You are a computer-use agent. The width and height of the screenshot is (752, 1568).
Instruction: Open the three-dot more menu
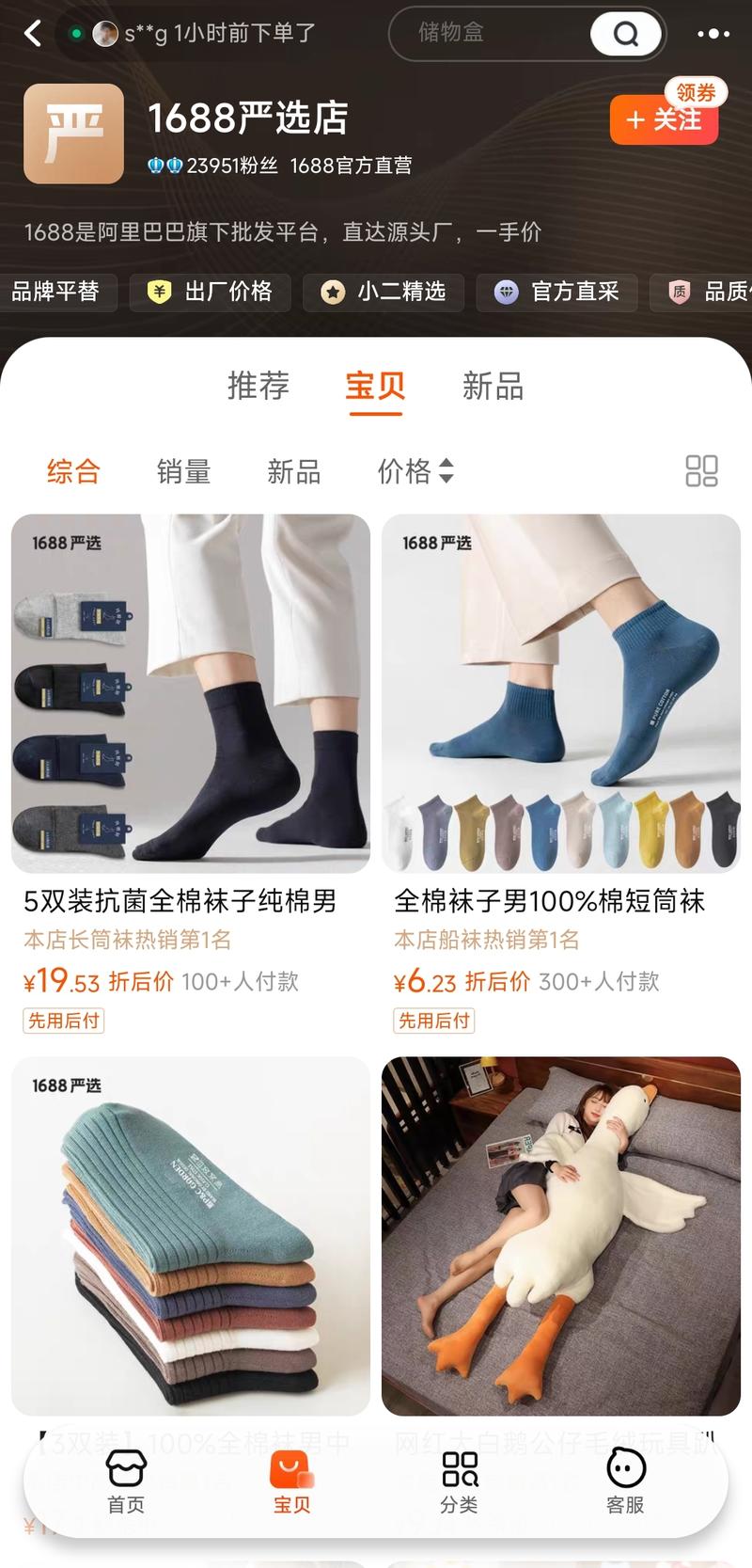714,34
